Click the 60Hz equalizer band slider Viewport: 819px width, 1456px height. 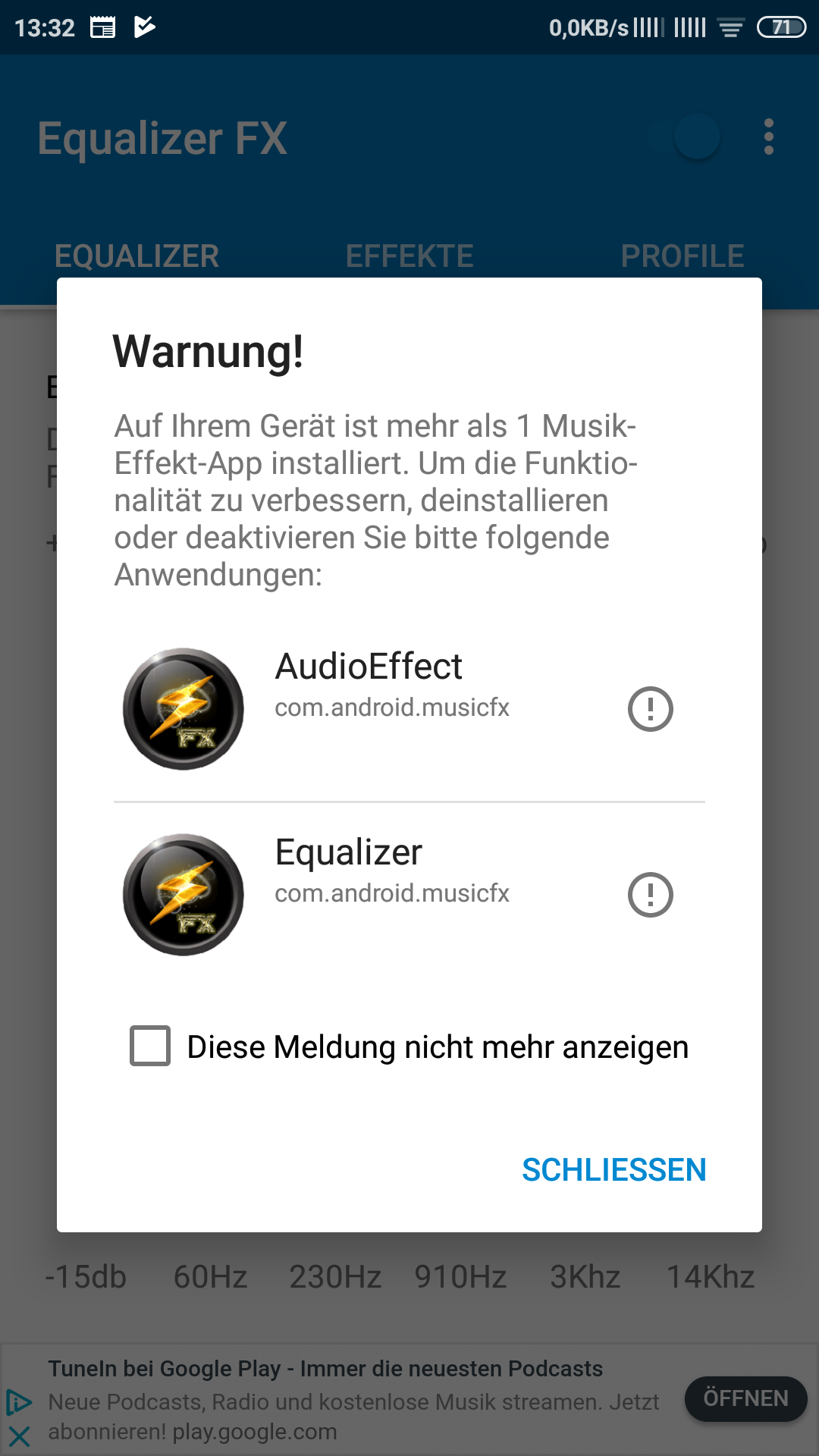point(210,1278)
